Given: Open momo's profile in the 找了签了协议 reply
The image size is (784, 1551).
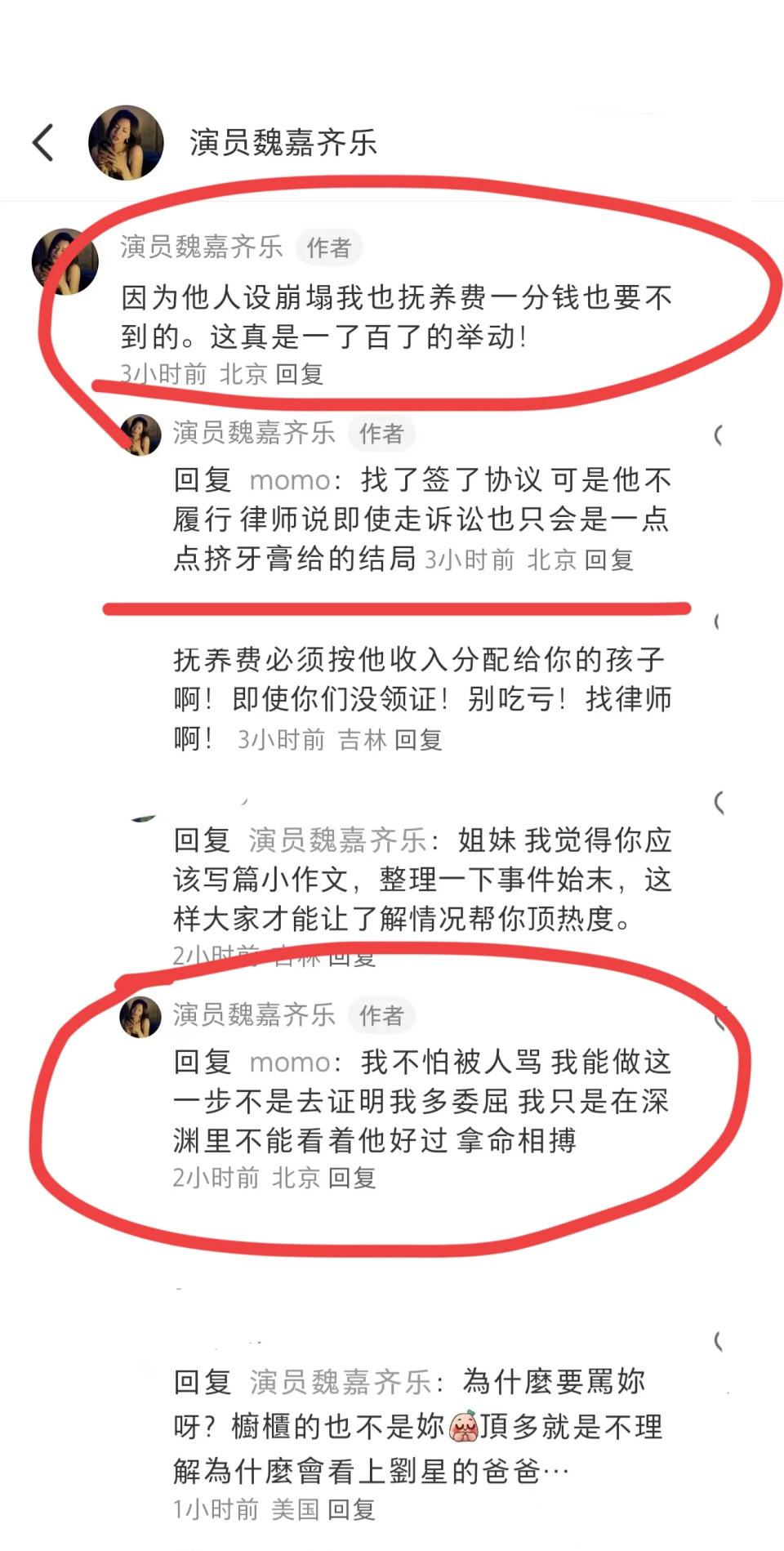Looking at the screenshot, I should (x=289, y=480).
